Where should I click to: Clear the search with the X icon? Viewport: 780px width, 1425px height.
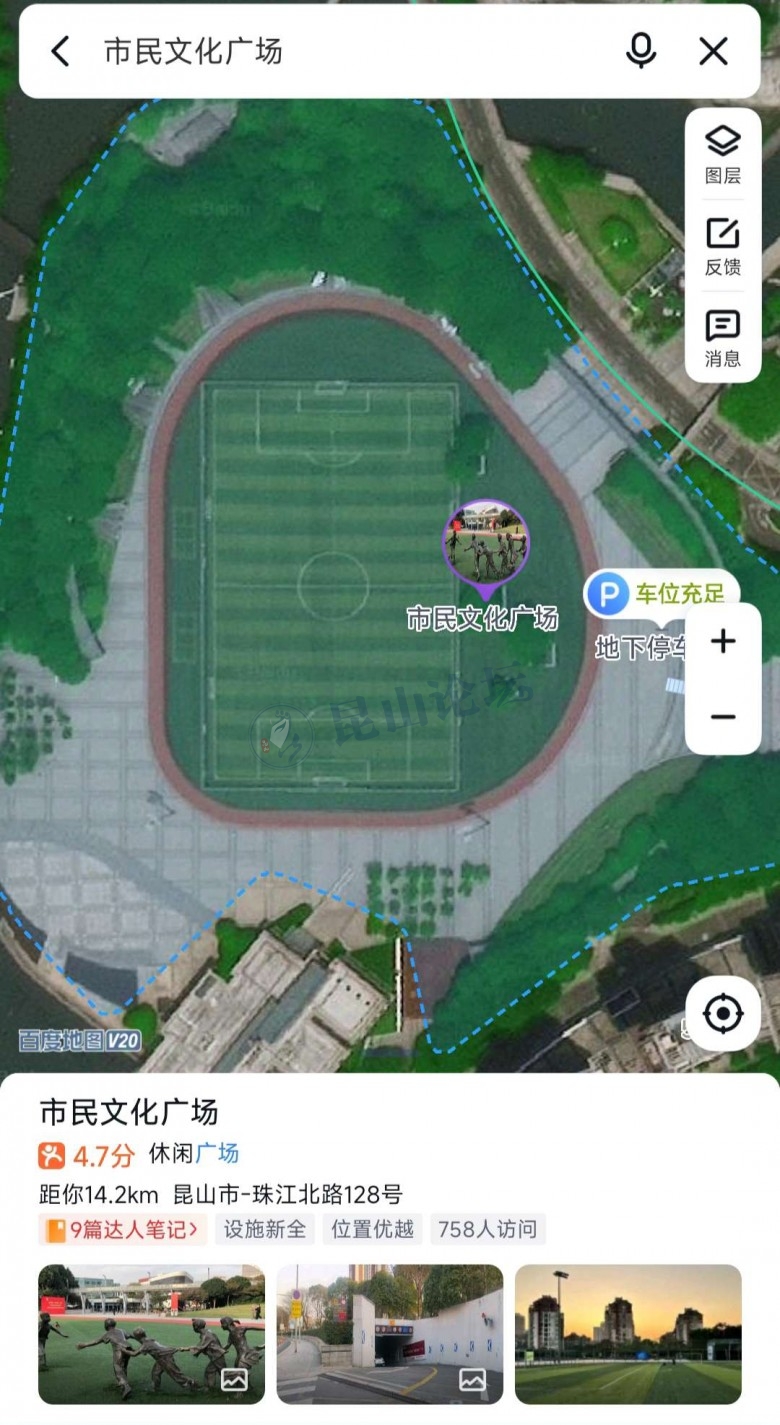713,51
